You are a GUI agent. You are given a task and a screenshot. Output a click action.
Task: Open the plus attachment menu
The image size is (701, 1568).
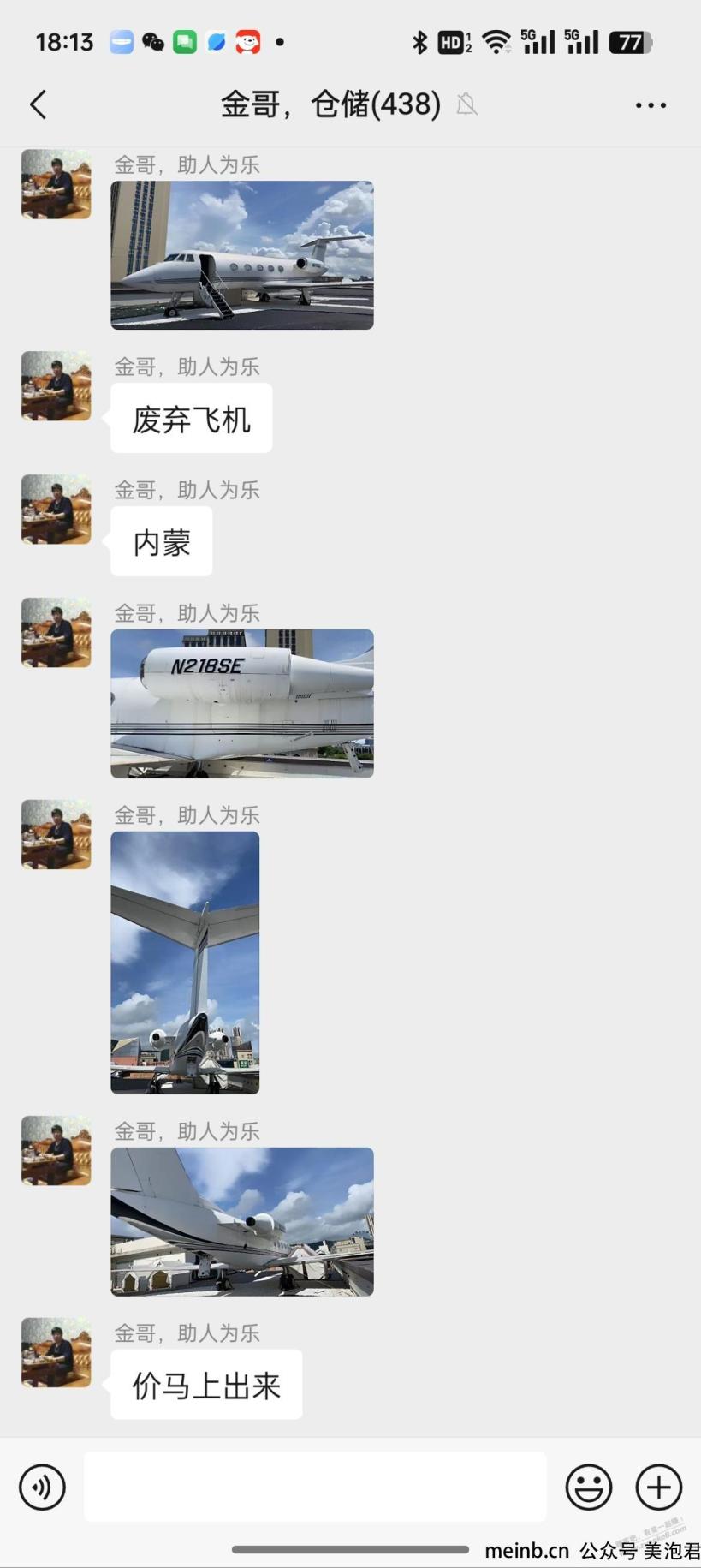pos(659,1488)
